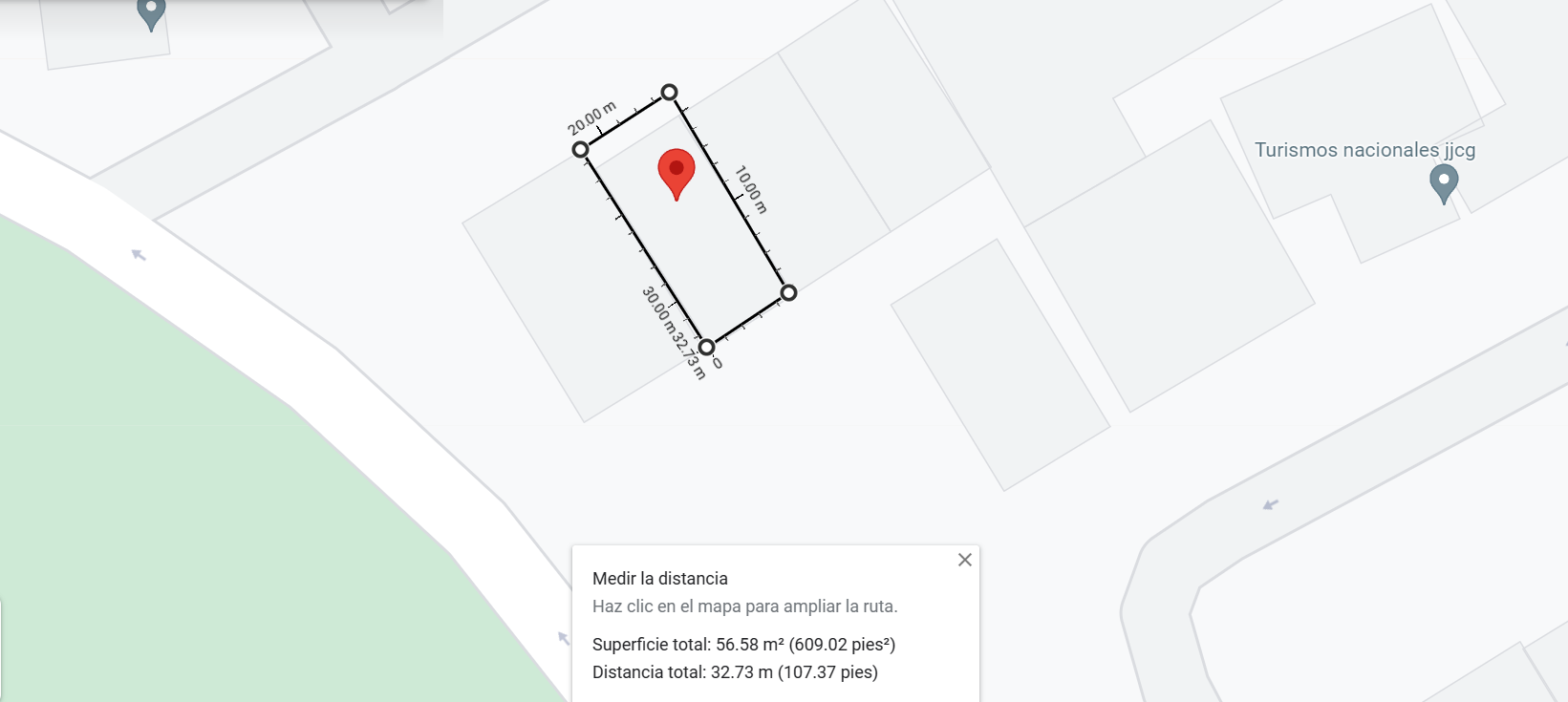Open the Turismos nacionales jjcg place pin
The width and height of the screenshot is (1568, 702).
[1443, 181]
